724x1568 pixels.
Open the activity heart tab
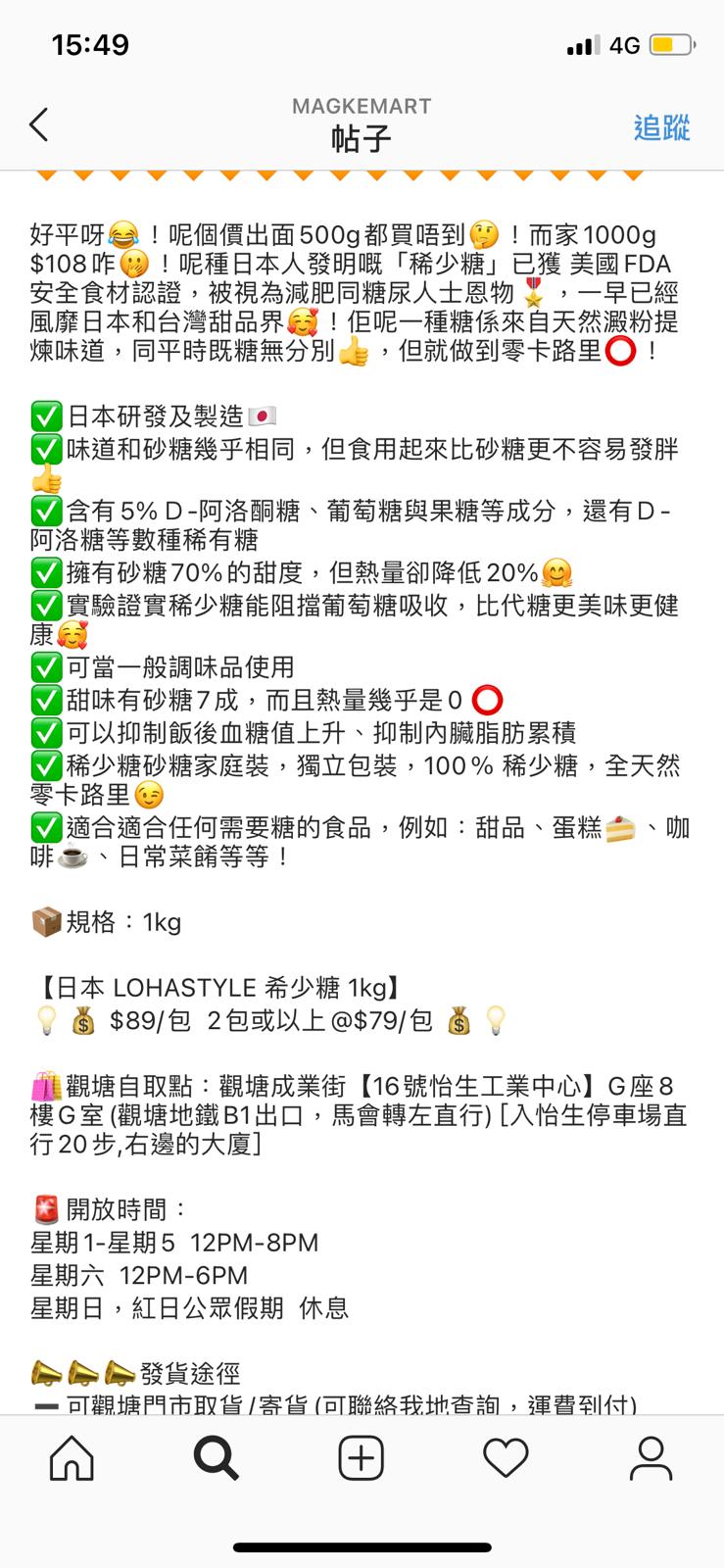point(506,1458)
